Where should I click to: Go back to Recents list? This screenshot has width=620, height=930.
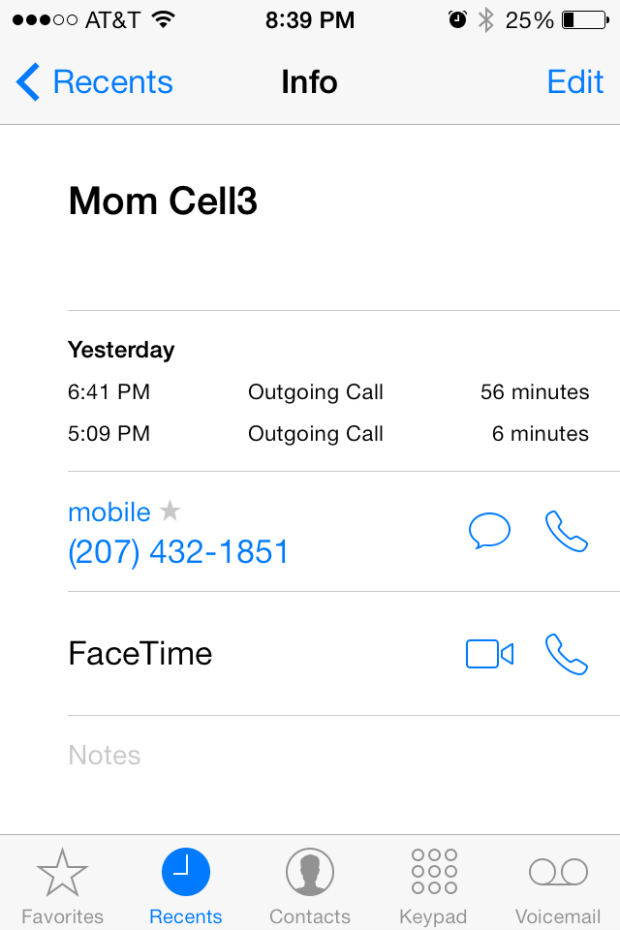(x=95, y=82)
